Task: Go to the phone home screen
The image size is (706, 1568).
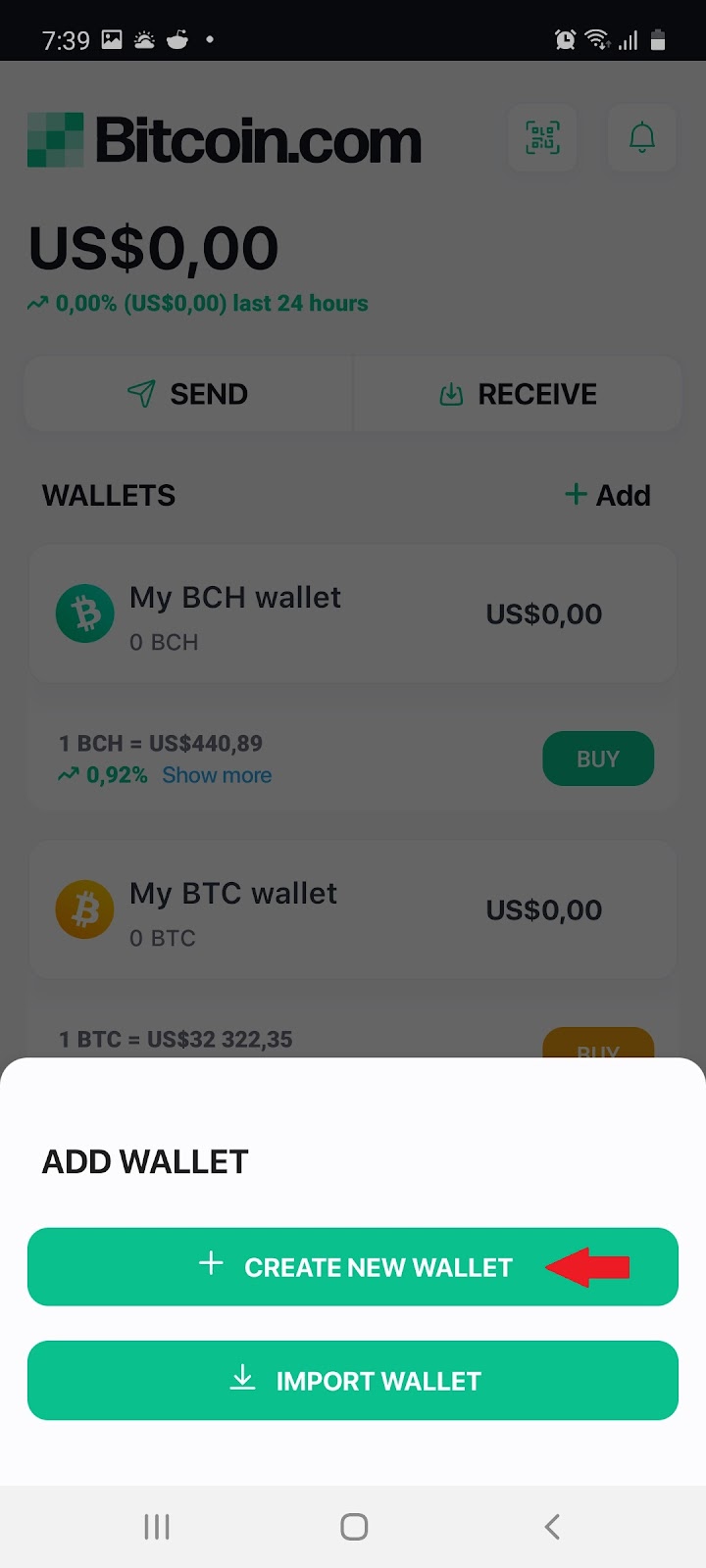Action: 354,1526
